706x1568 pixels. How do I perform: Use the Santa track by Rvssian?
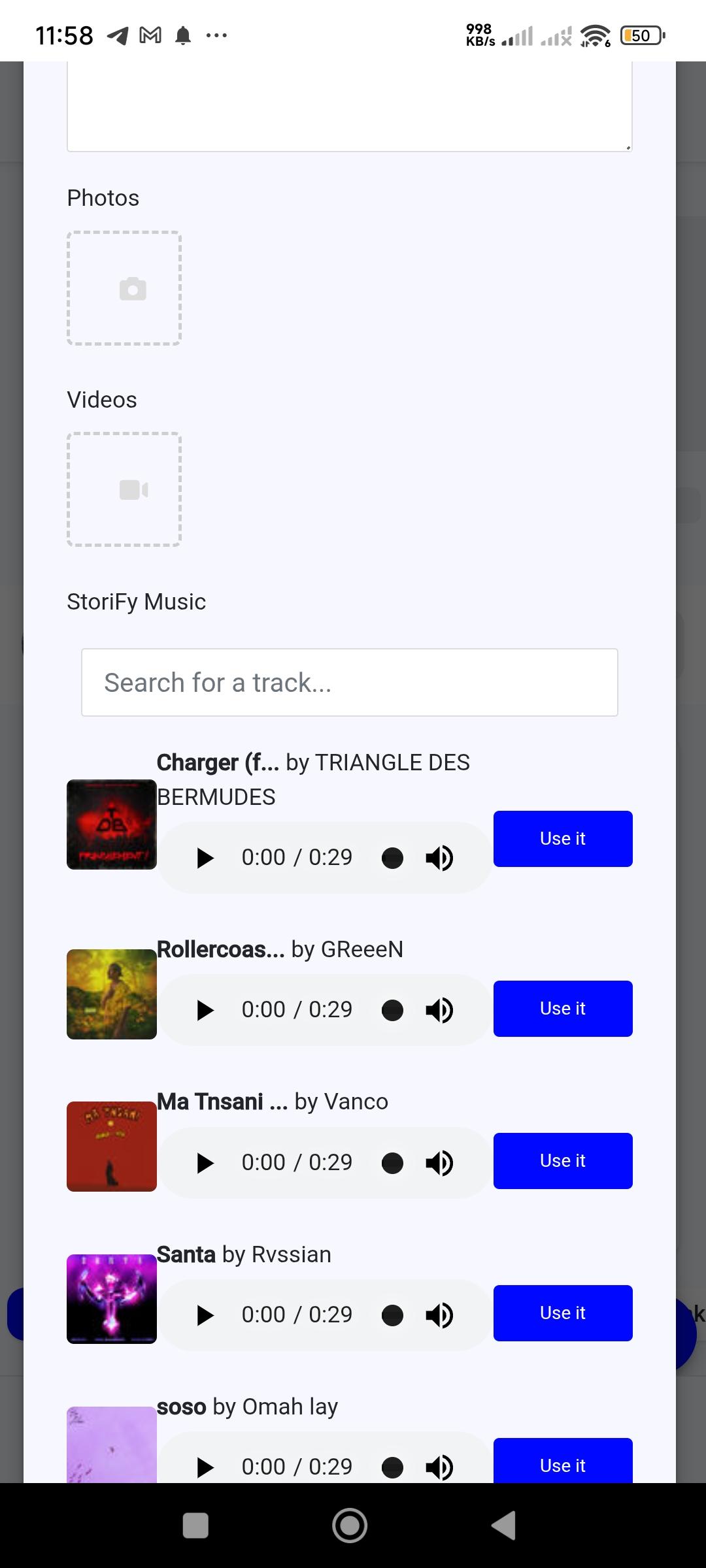(562, 1313)
